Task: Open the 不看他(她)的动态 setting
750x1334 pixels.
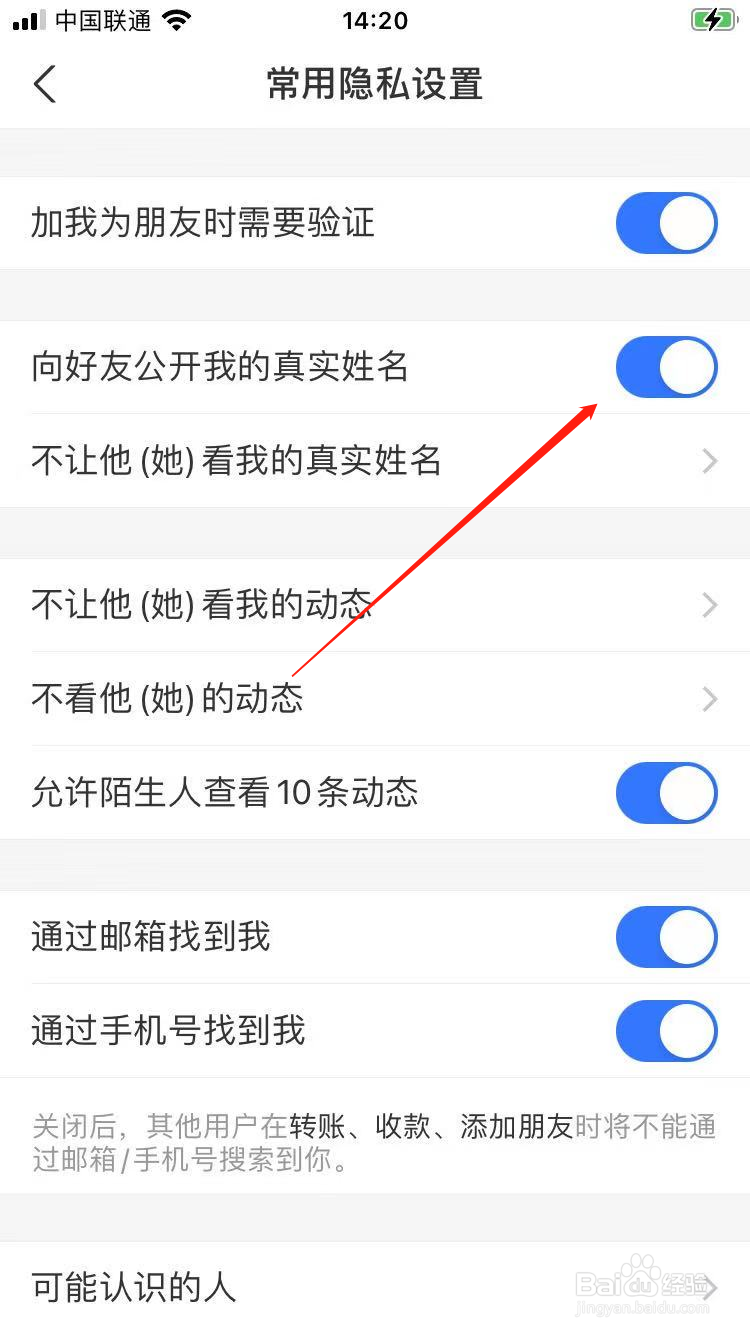Action: tap(168, 699)
